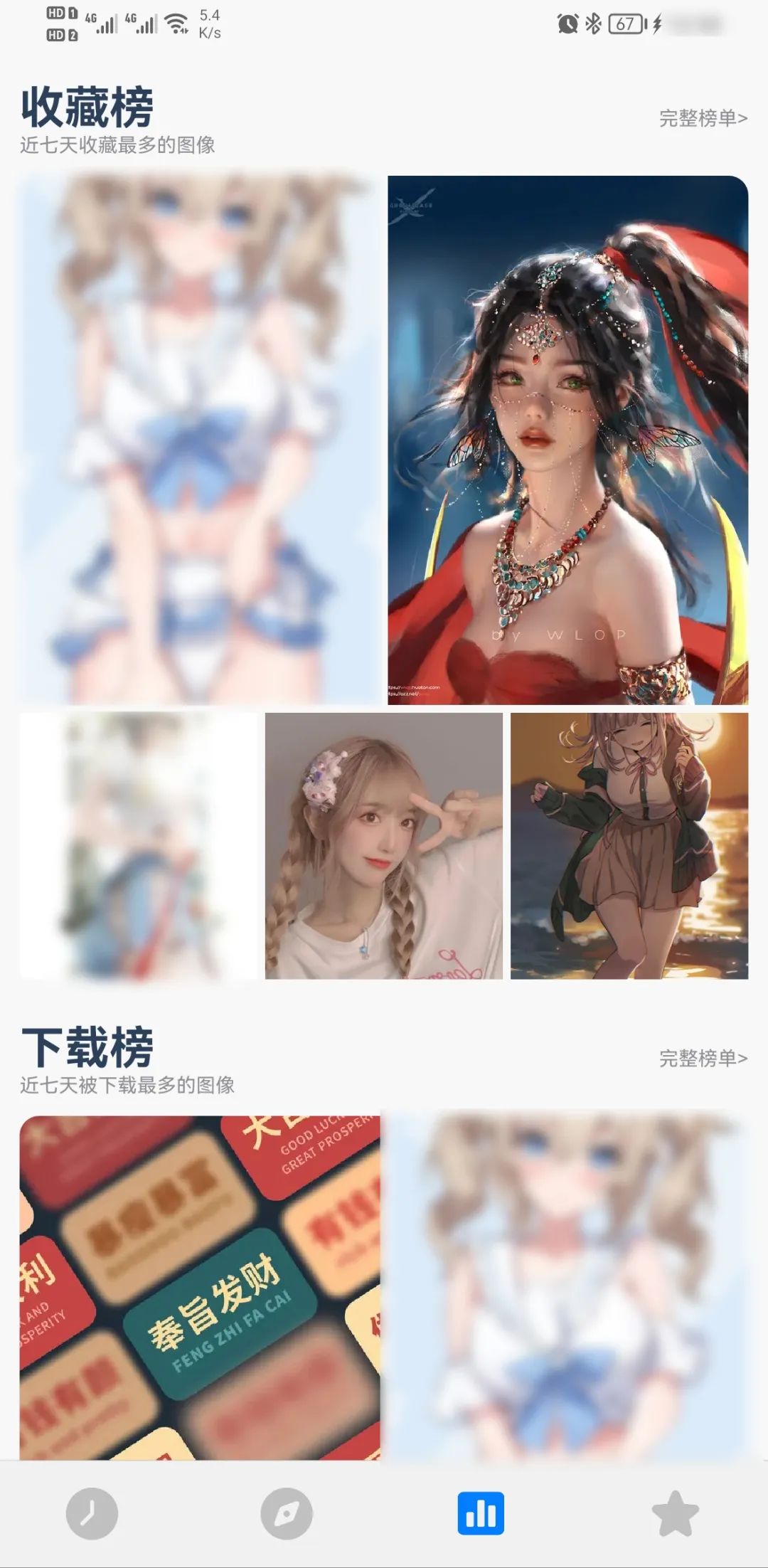Viewport: 768px width, 1568px height.
Task: Open the 奉旨发财 wallpaper in 下载榜
Action: [200, 1286]
